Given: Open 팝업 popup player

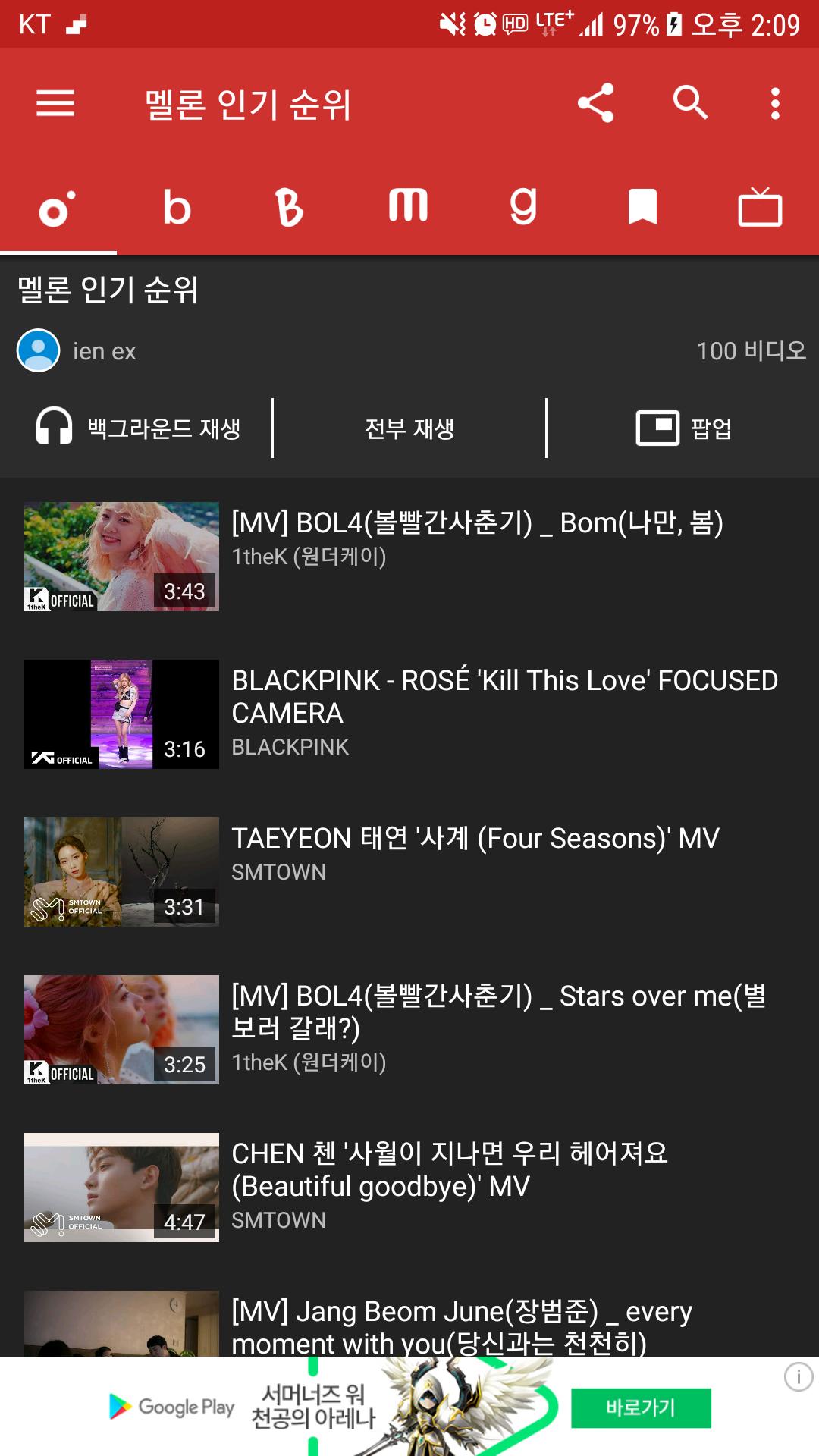Looking at the screenshot, I should [x=683, y=428].
